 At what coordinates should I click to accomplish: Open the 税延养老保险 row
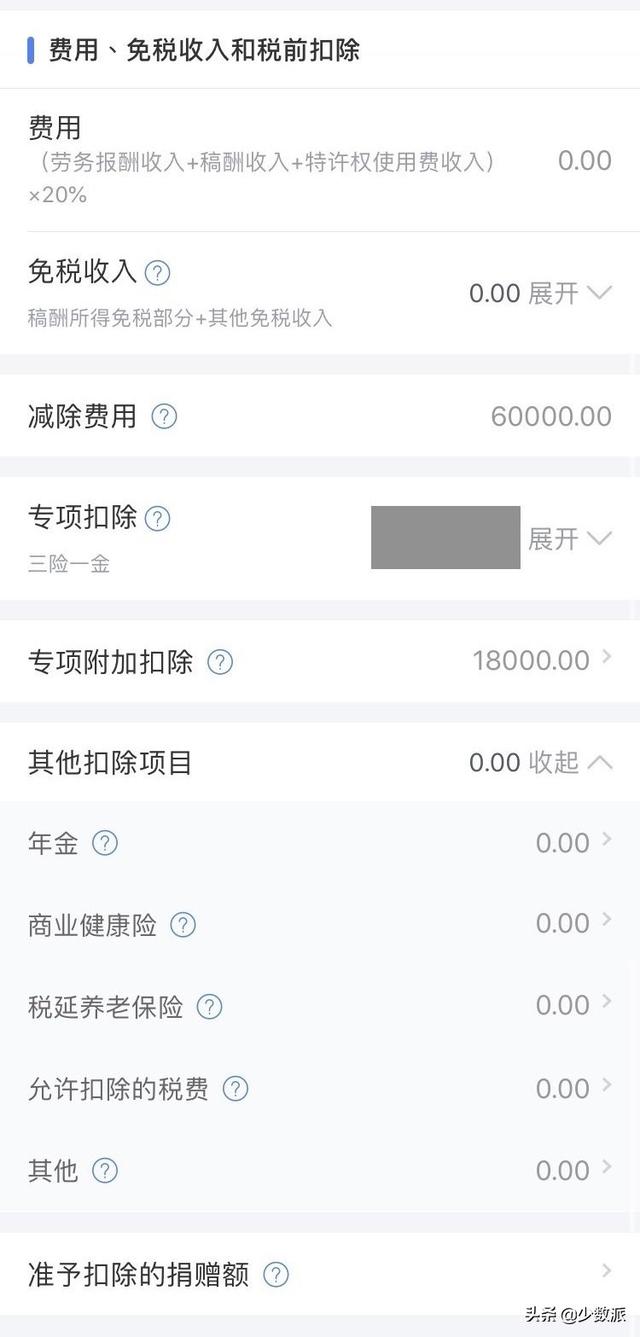pos(320,1006)
